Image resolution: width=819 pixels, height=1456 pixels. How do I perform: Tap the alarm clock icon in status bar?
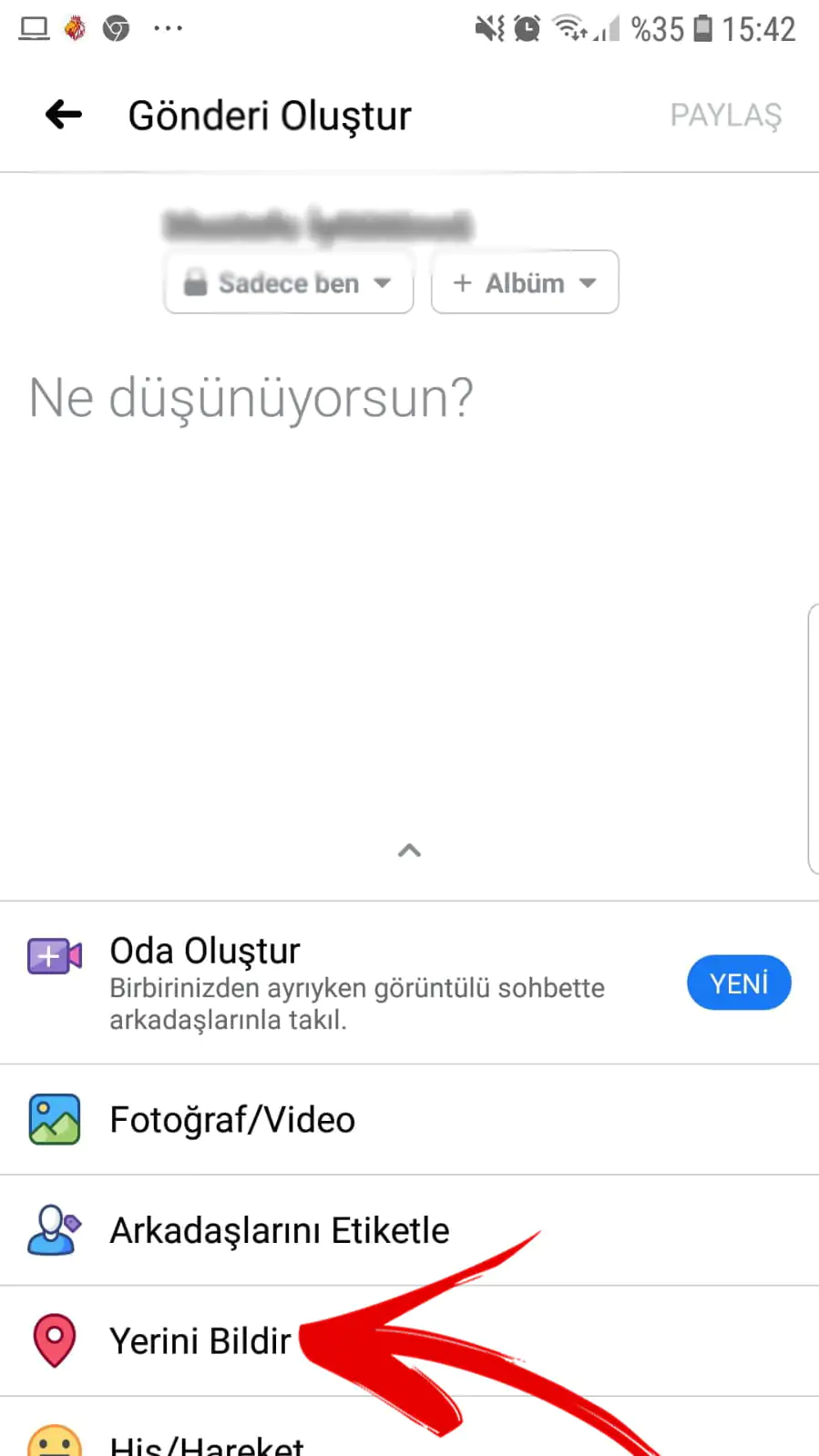click(x=528, y=27)
